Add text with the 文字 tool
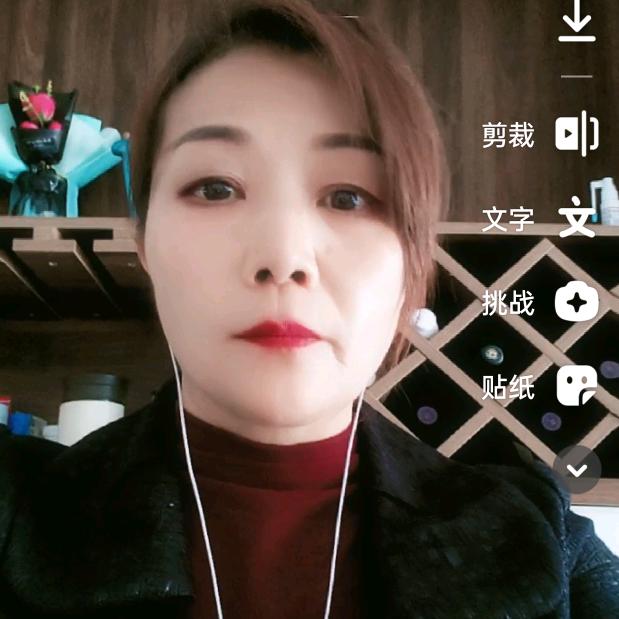Screen dimensions: 619x619 coord(577,218)
